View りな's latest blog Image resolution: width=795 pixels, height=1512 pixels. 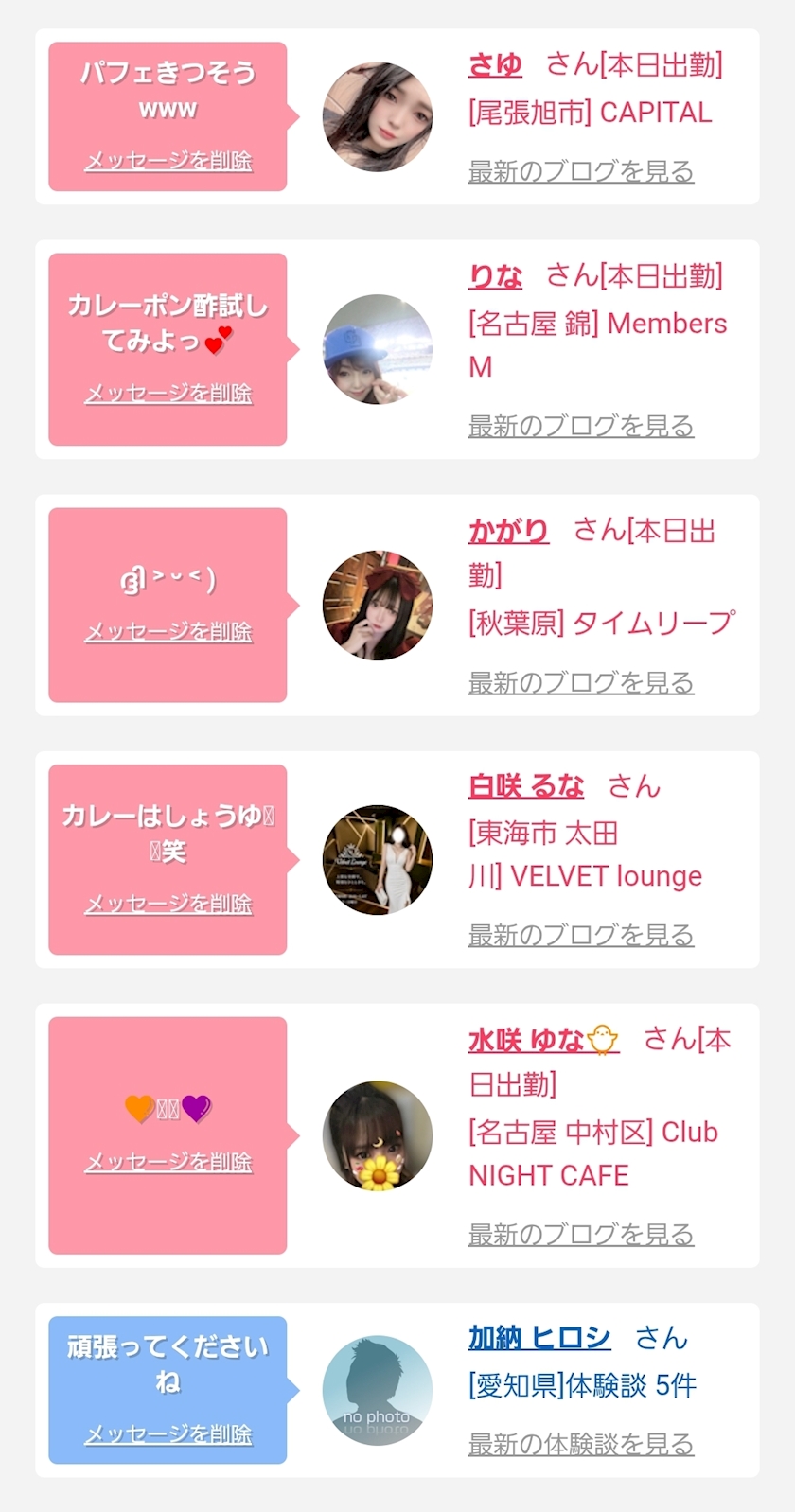tap(581, 426)
